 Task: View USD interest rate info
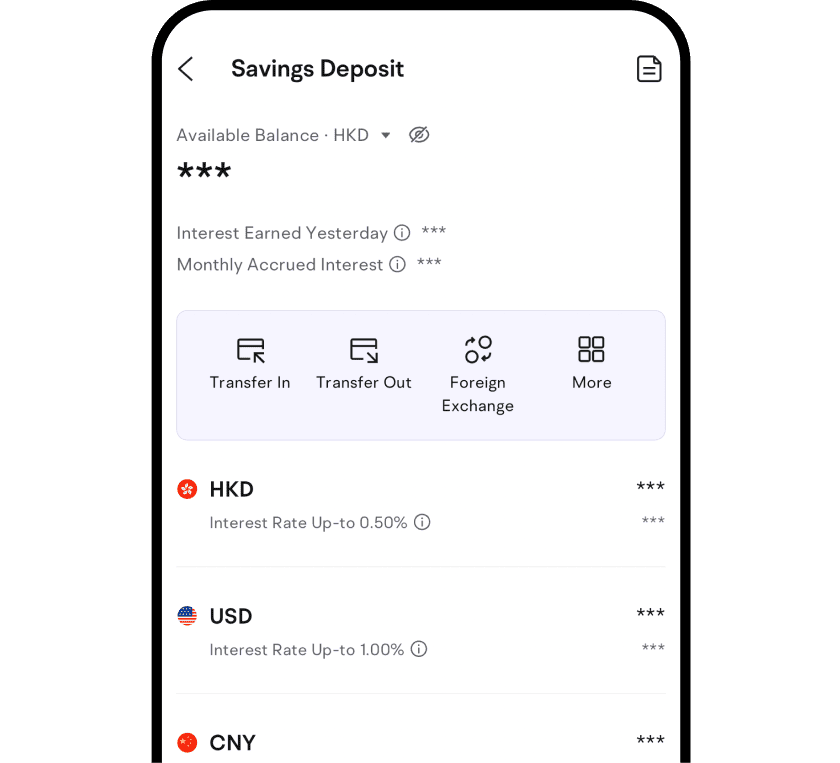tap(420, 650)
